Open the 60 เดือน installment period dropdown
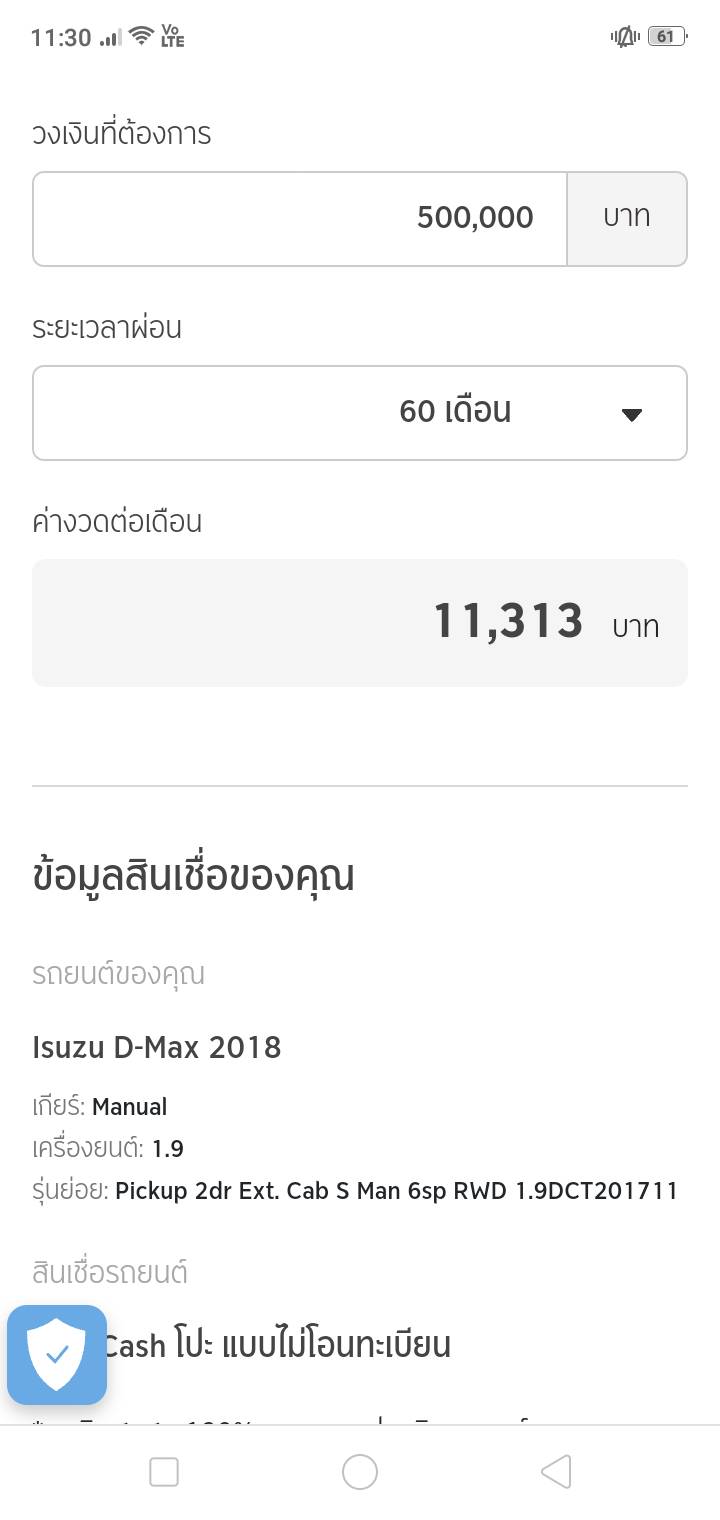 pos(360,413)
